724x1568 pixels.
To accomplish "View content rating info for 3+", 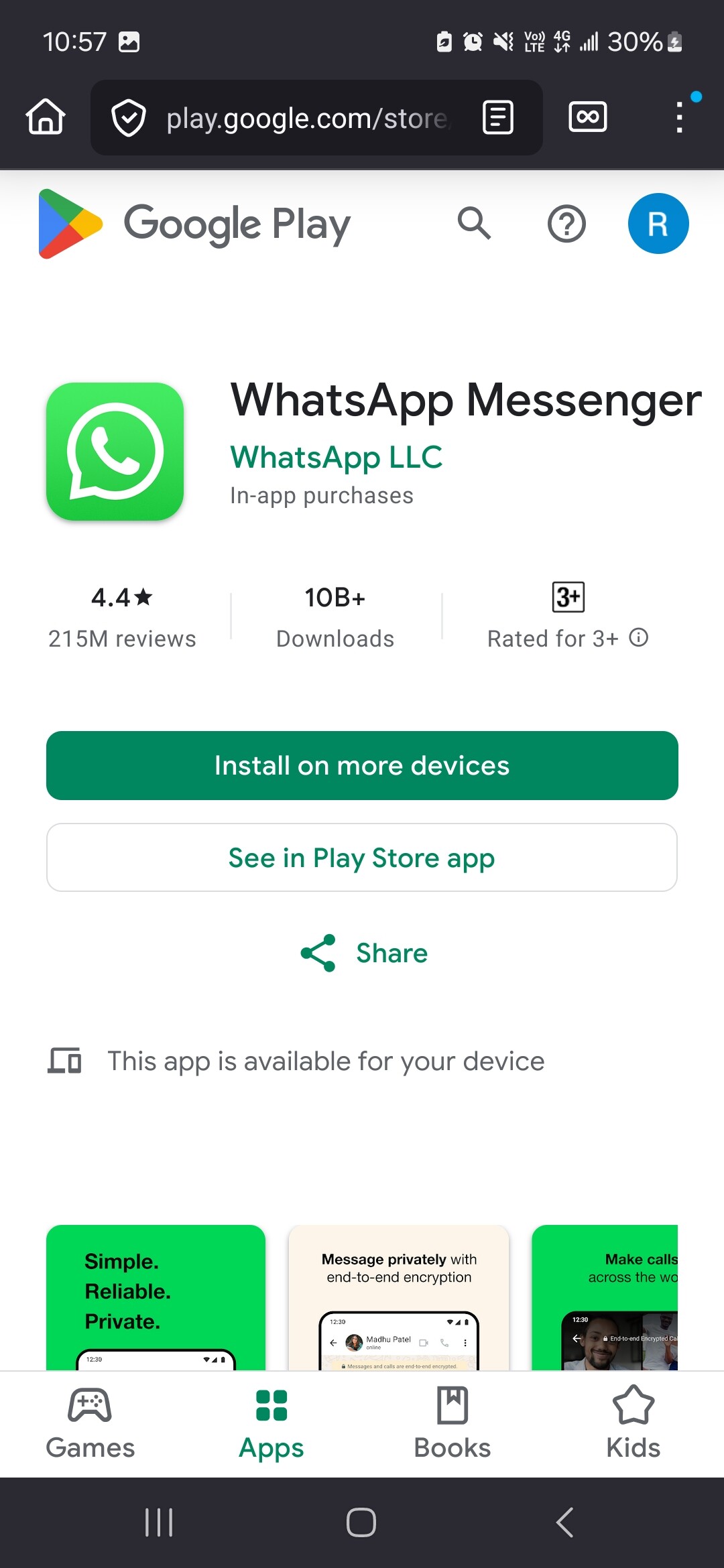I will (x=639, y=637).
